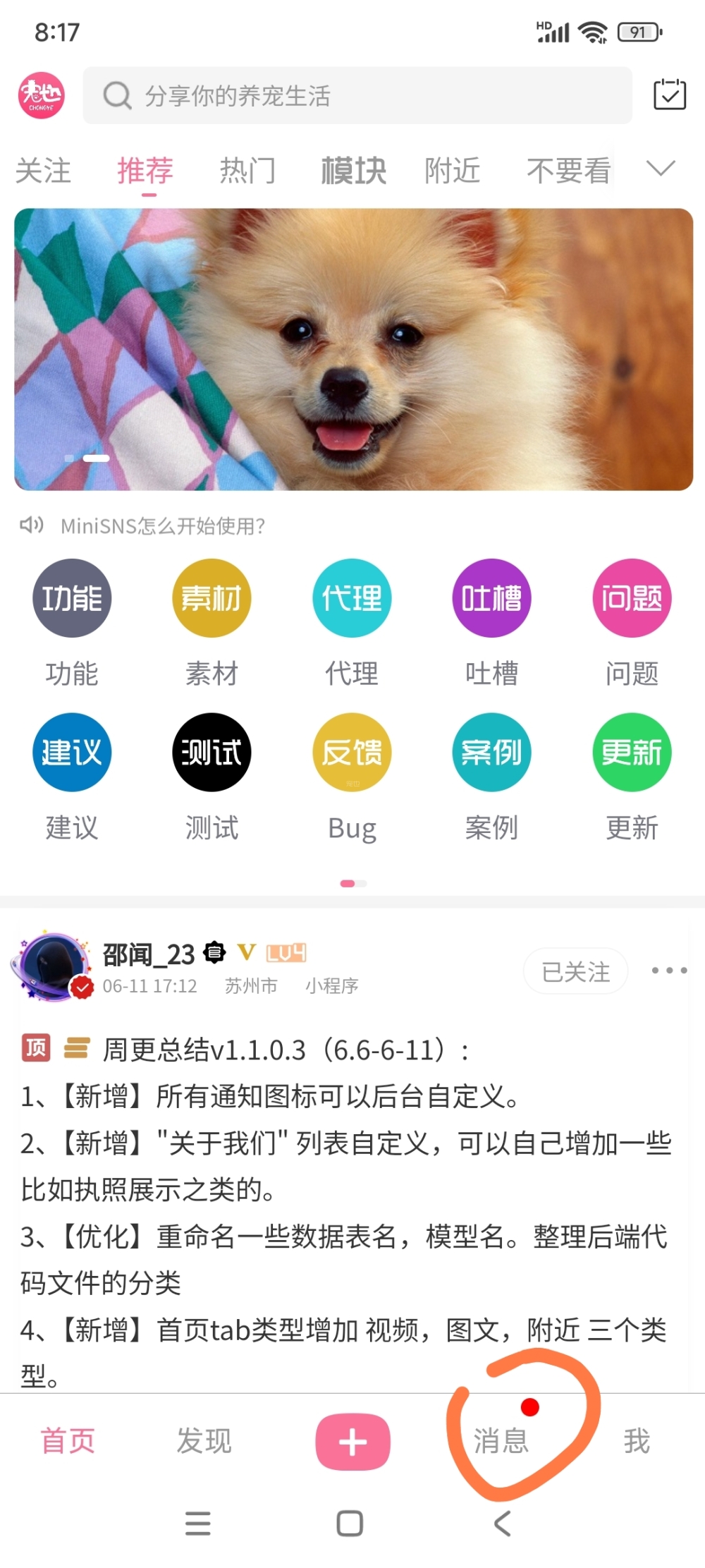Screen dimensions: 705x1568
Task: Create a new post with the plus button
Action: (352, 1442)
